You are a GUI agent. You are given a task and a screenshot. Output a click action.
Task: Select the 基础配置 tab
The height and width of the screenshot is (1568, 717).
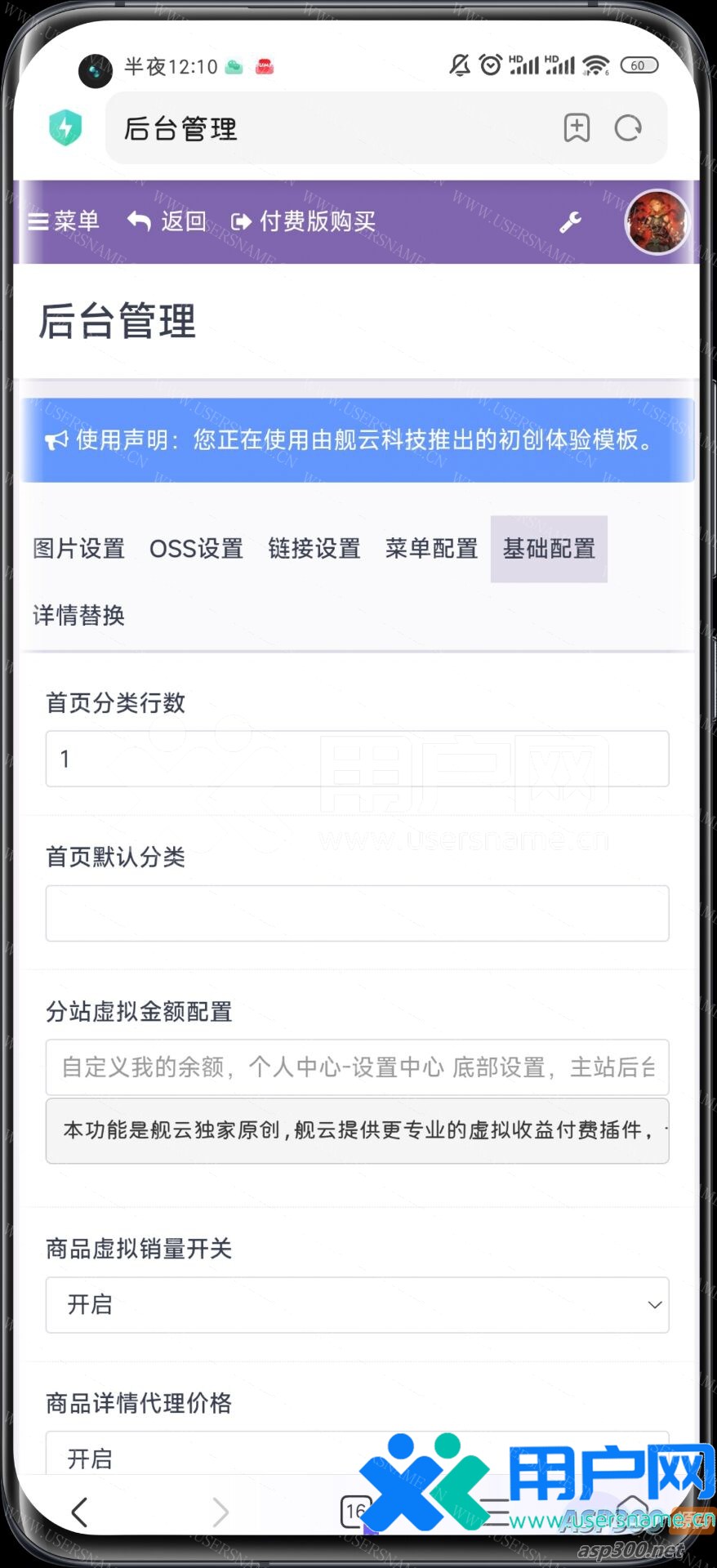[549, 549]
